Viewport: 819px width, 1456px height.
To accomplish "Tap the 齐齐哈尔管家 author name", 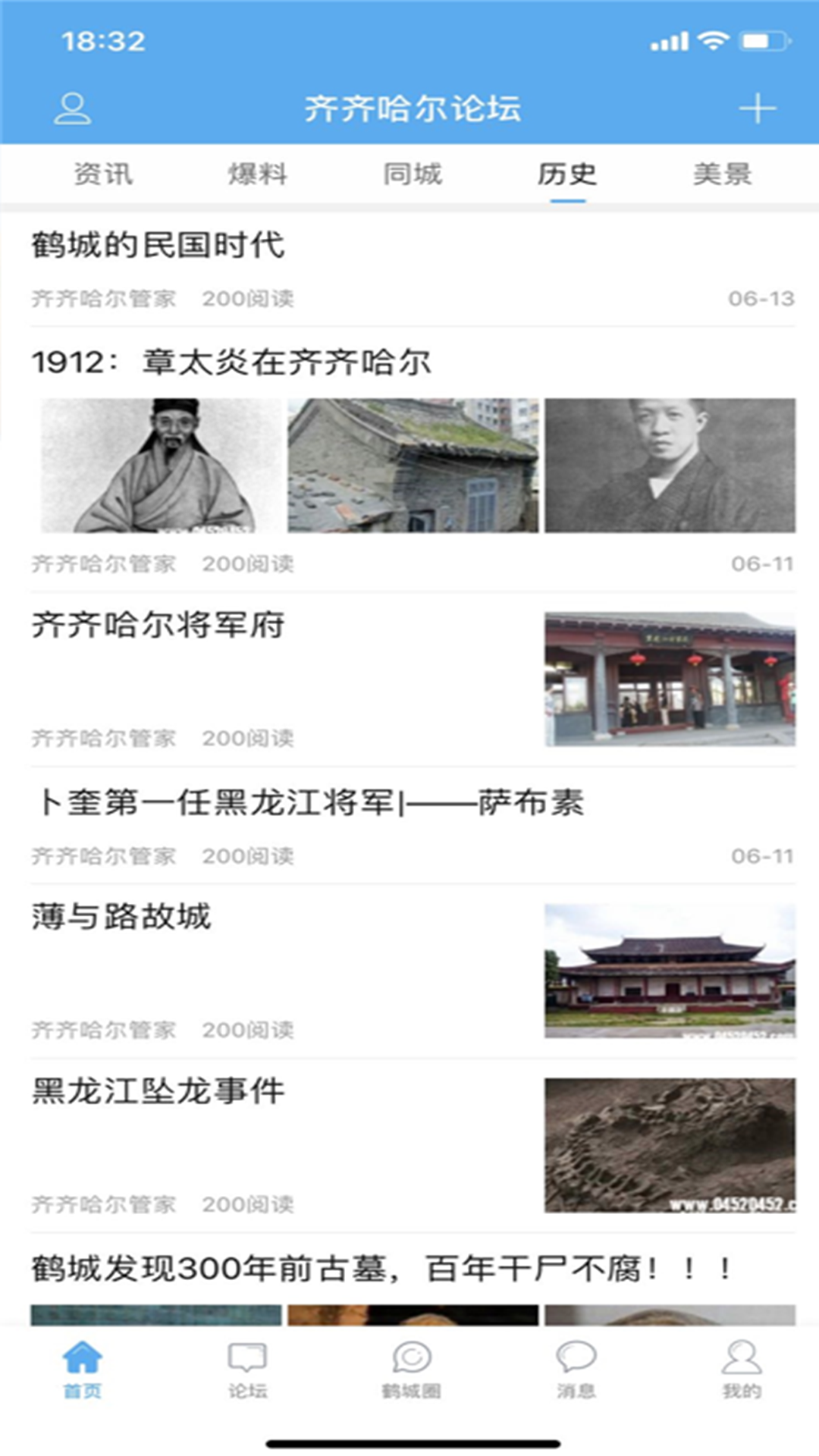I will click(x=103, y=299).
